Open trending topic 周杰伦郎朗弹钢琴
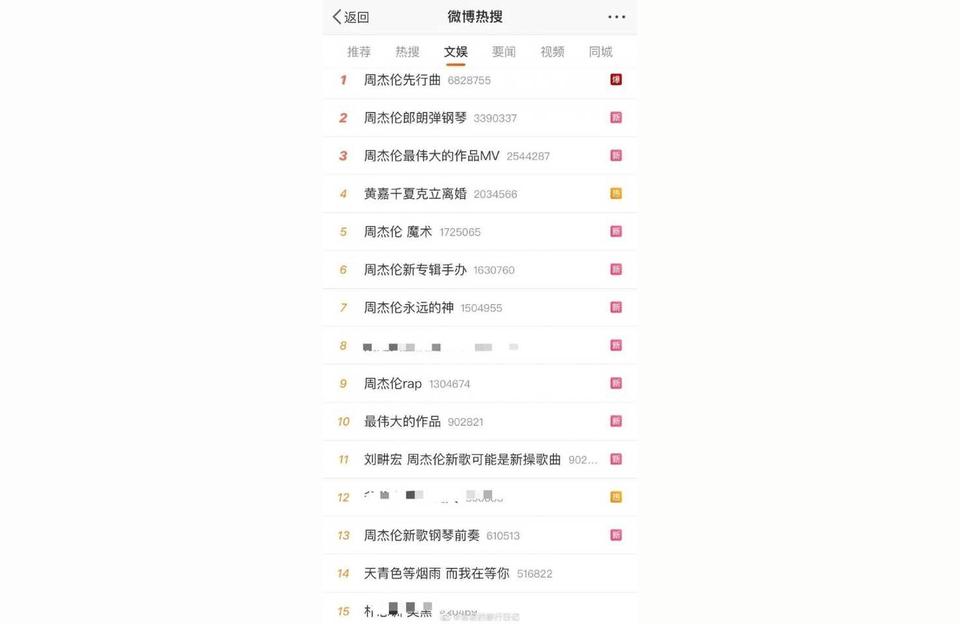The width and height of the screenshot is (960, 624). 415,118
